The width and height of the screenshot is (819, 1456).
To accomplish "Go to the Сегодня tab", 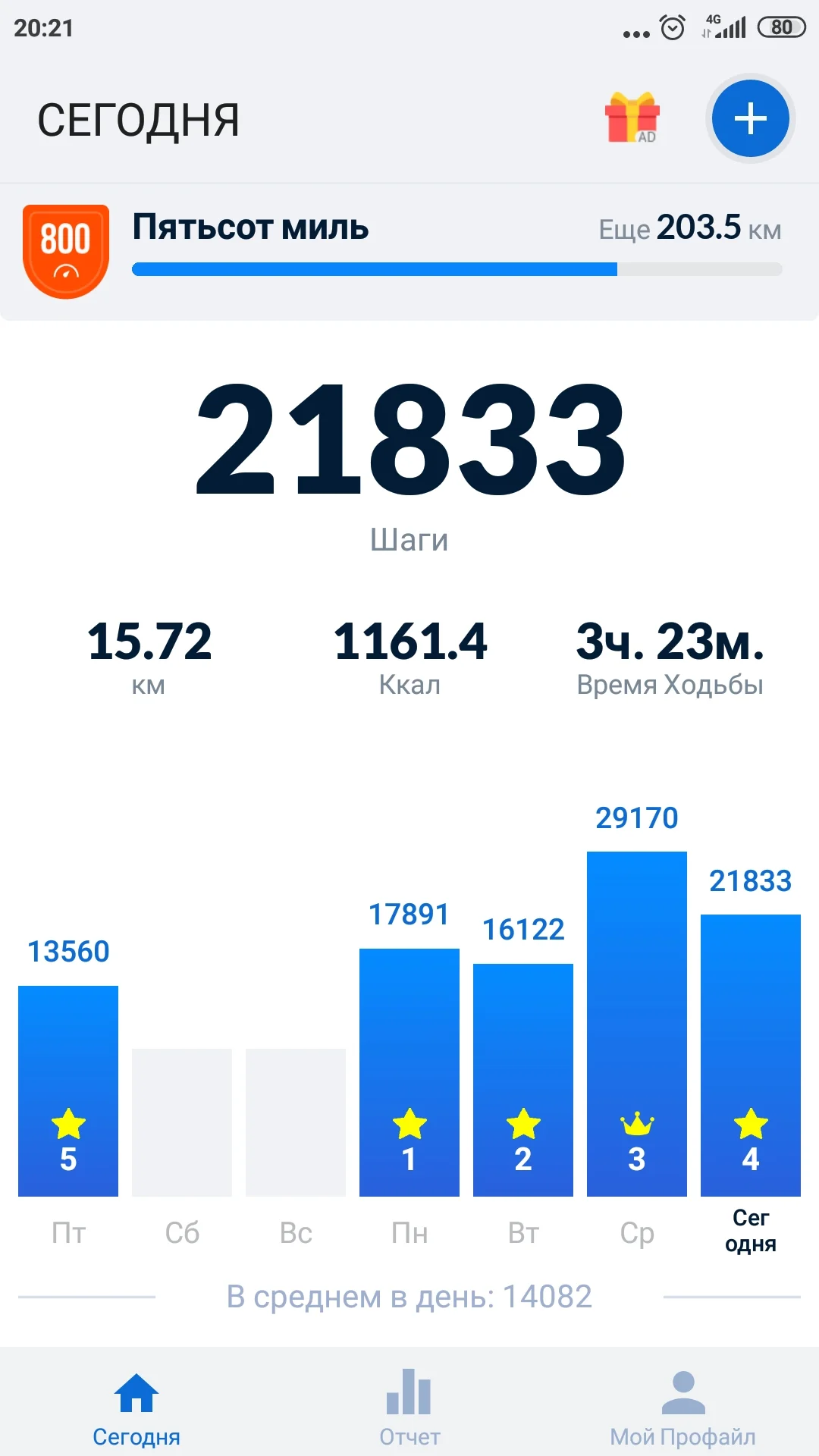I will pos(136,1407).
